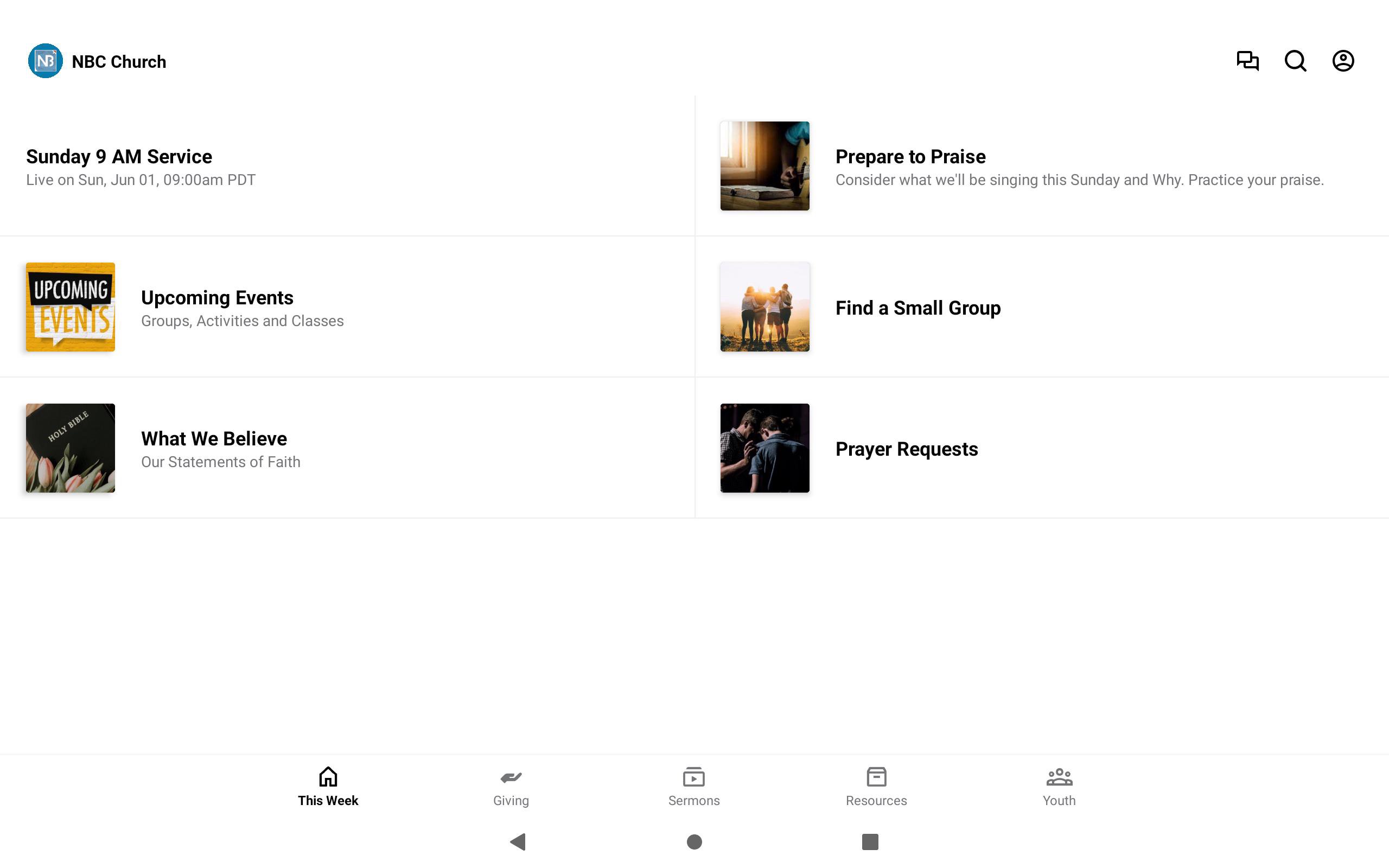Open Upcoming Events
This screenshot has height=868, width=1389.
click(x=217, y=308)
